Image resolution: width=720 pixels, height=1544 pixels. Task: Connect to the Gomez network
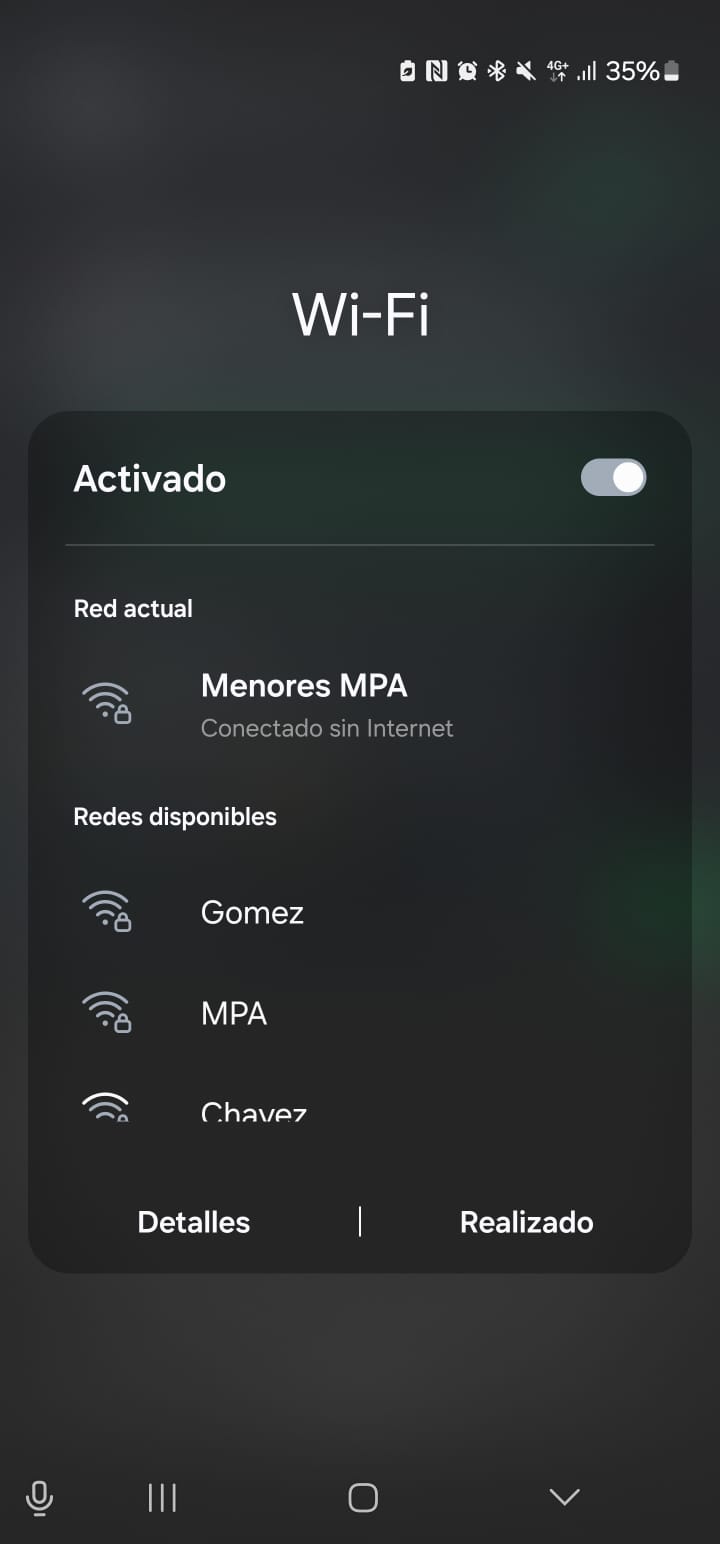[252, 912]
